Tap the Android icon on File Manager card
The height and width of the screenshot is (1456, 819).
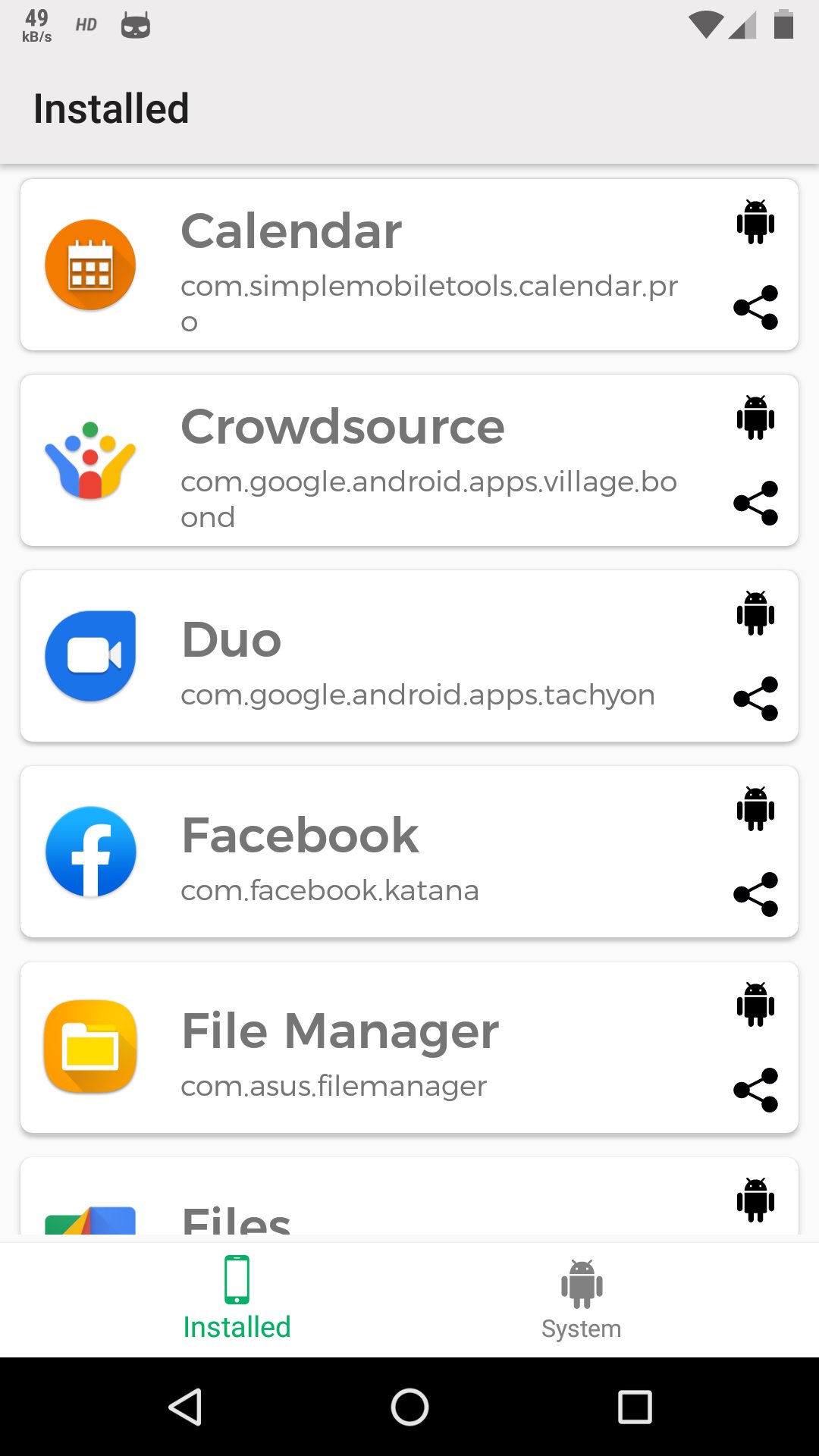point(755,1005)
